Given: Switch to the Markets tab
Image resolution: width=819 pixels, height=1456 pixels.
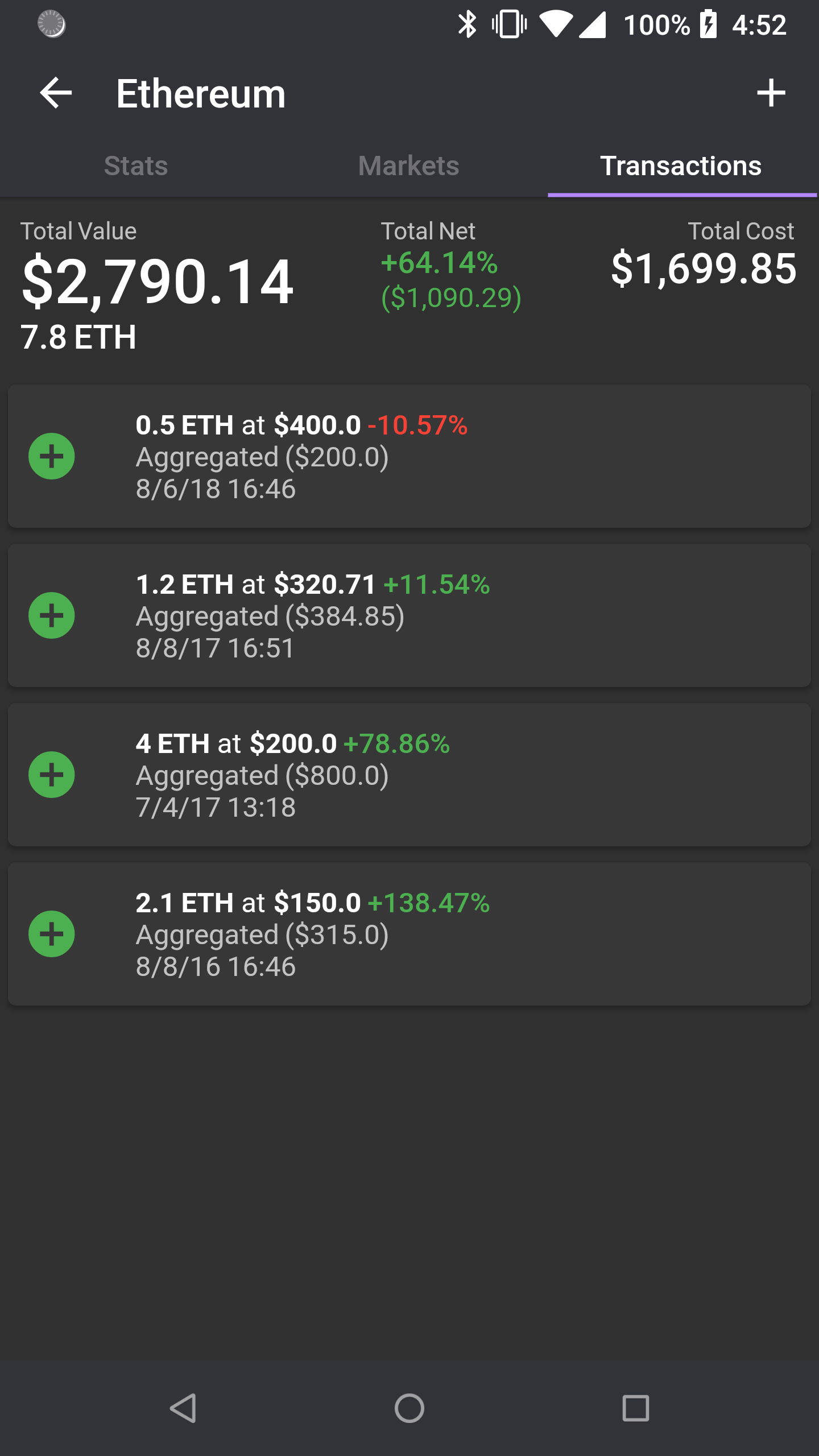Looking at the screenshot, I should [x=408, y=166].
